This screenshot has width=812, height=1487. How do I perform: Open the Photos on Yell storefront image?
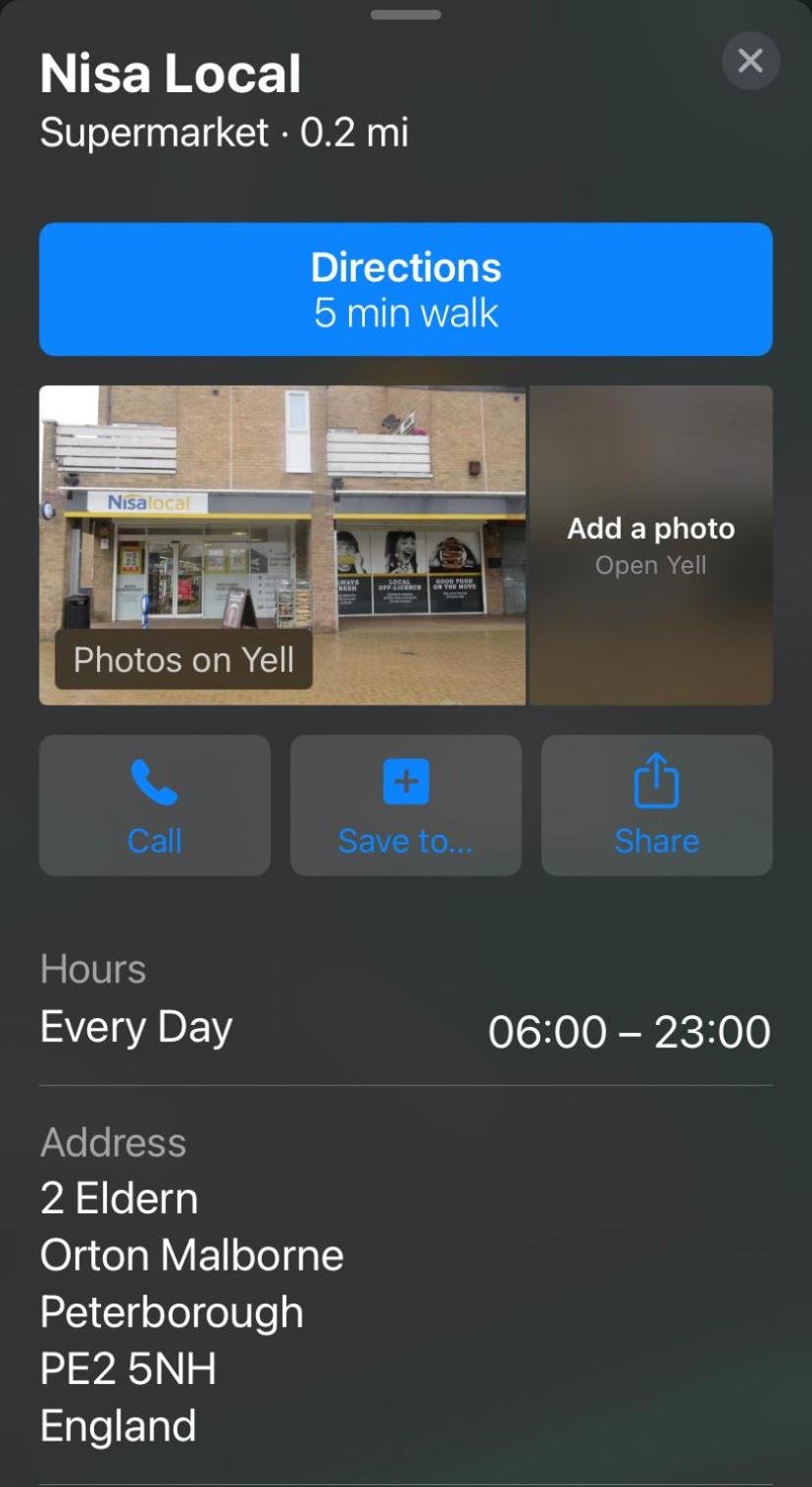282,545
